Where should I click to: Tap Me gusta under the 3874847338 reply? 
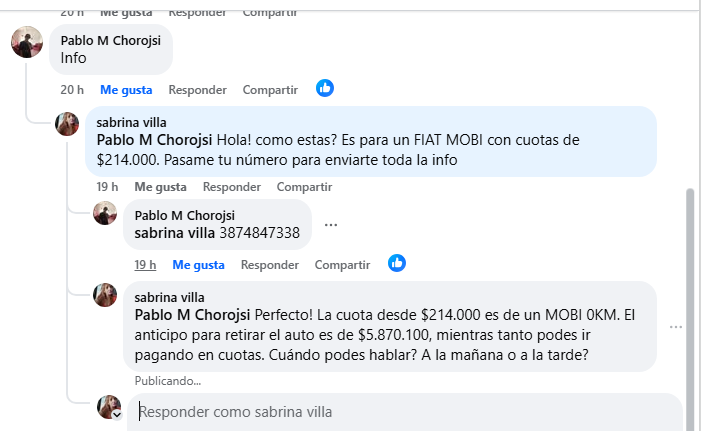(198, 265)
